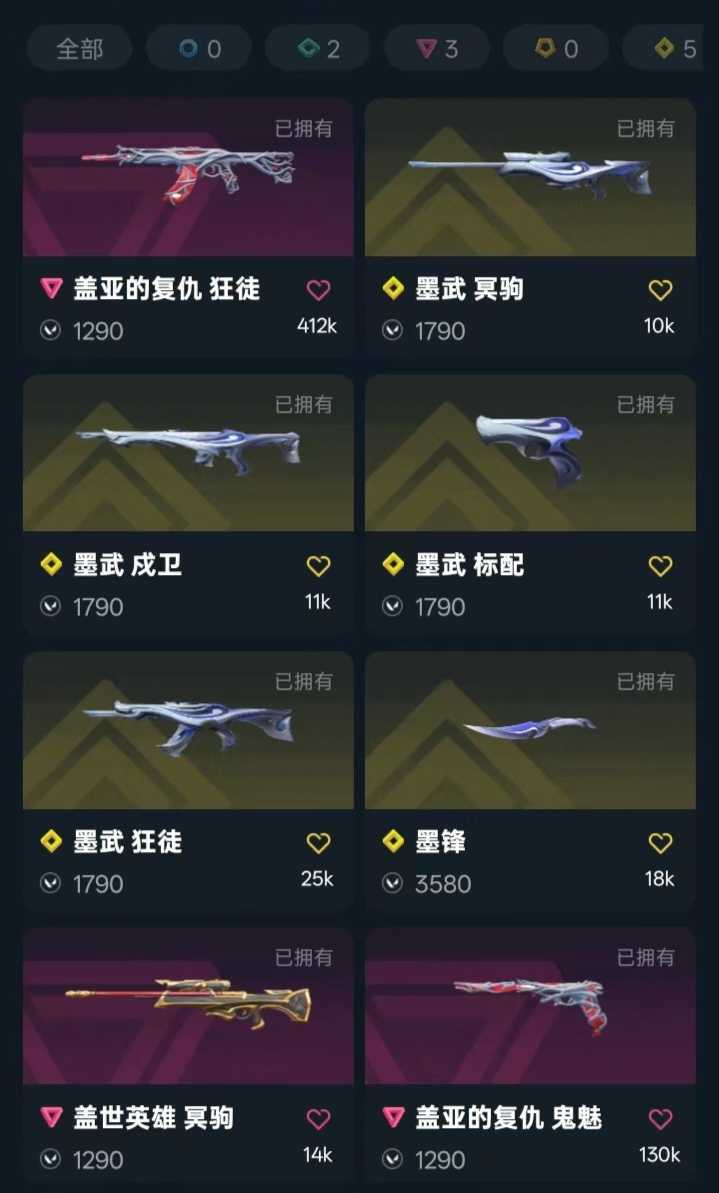Open the 墨武 标配 skin card

point(530,504)
